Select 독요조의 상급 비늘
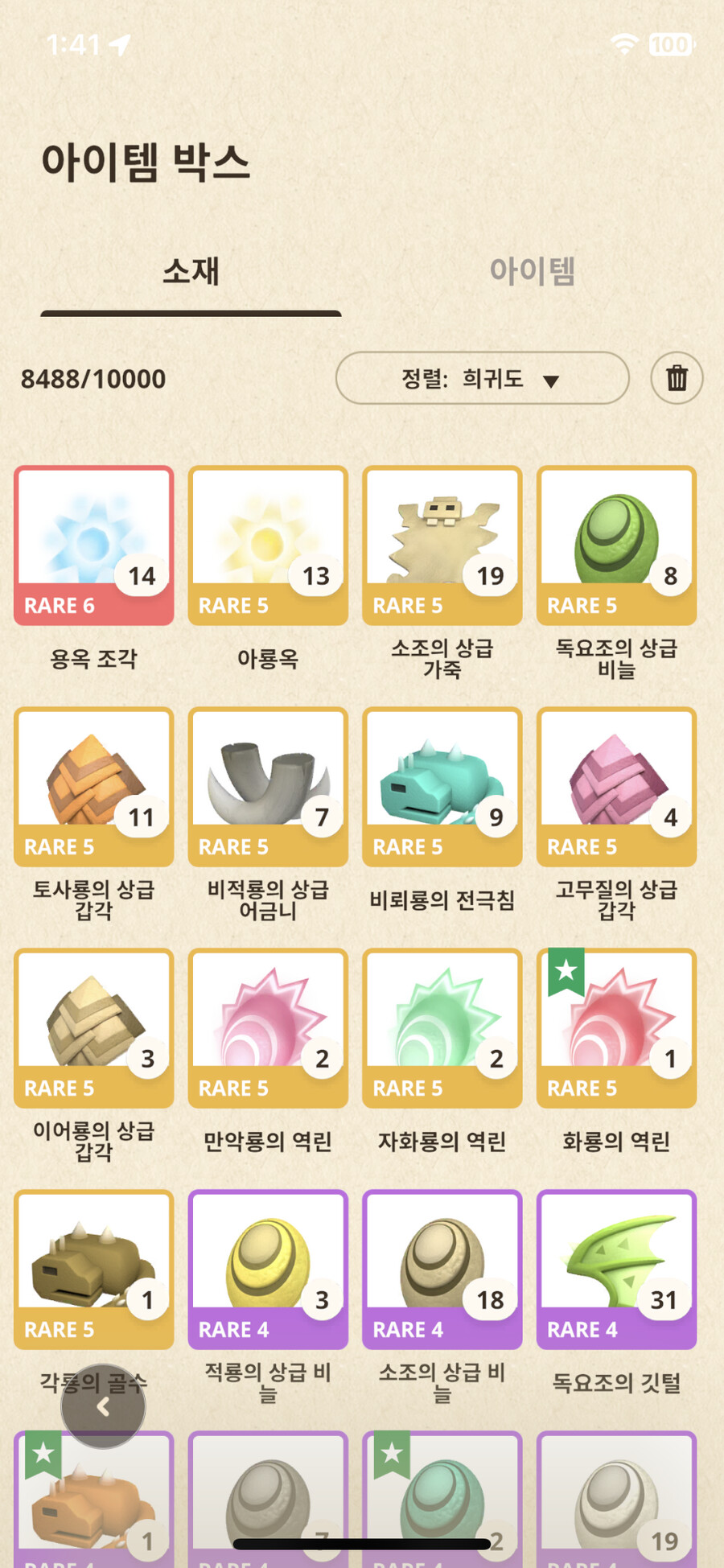Screen dimensions: 724x1568 coord(615,544)
